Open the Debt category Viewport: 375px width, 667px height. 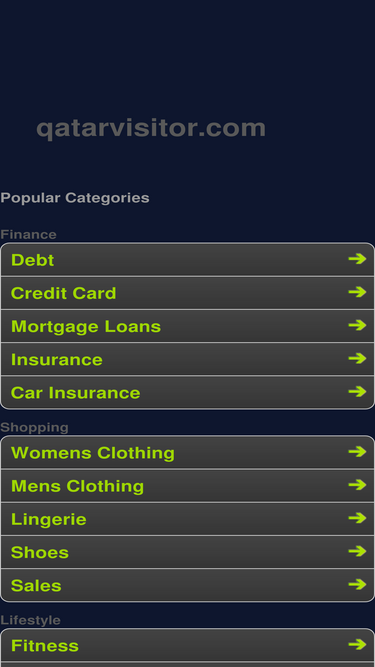pos(188,259)
